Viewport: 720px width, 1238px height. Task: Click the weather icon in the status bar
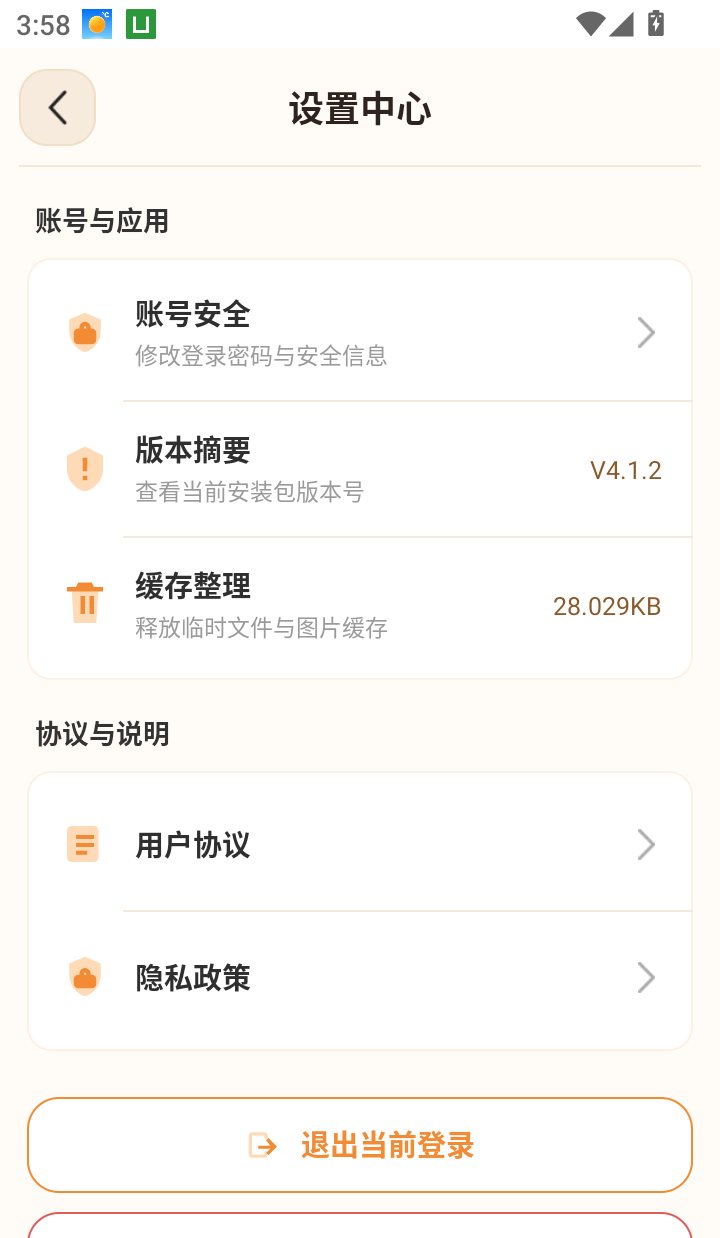point(96,21)
